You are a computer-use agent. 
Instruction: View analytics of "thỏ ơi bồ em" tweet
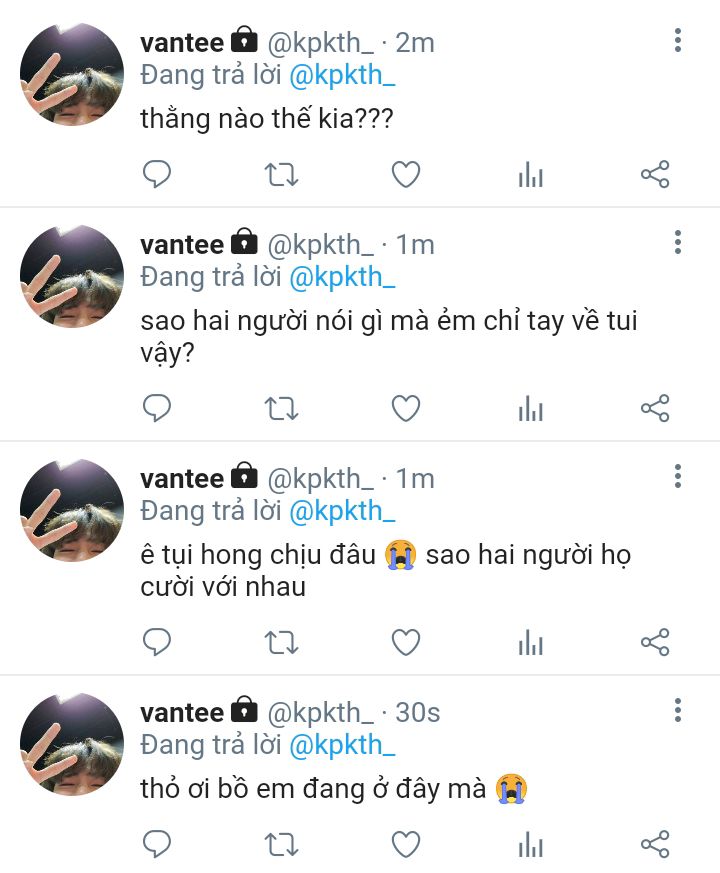pyautogui.click(x=530, y=844)
